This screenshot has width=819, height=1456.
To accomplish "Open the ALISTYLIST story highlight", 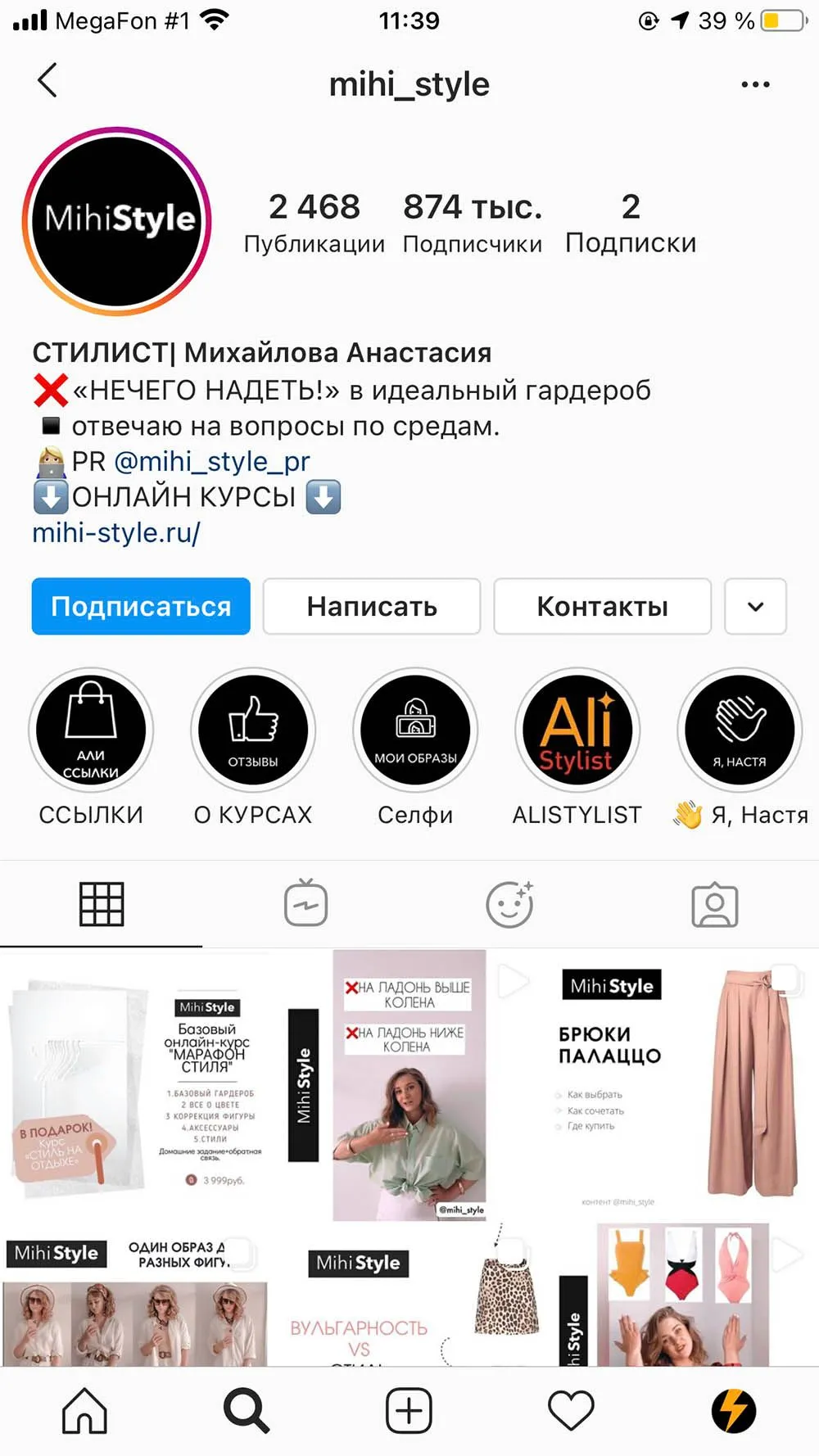I will pyautogui.click(x=577, y=730).
